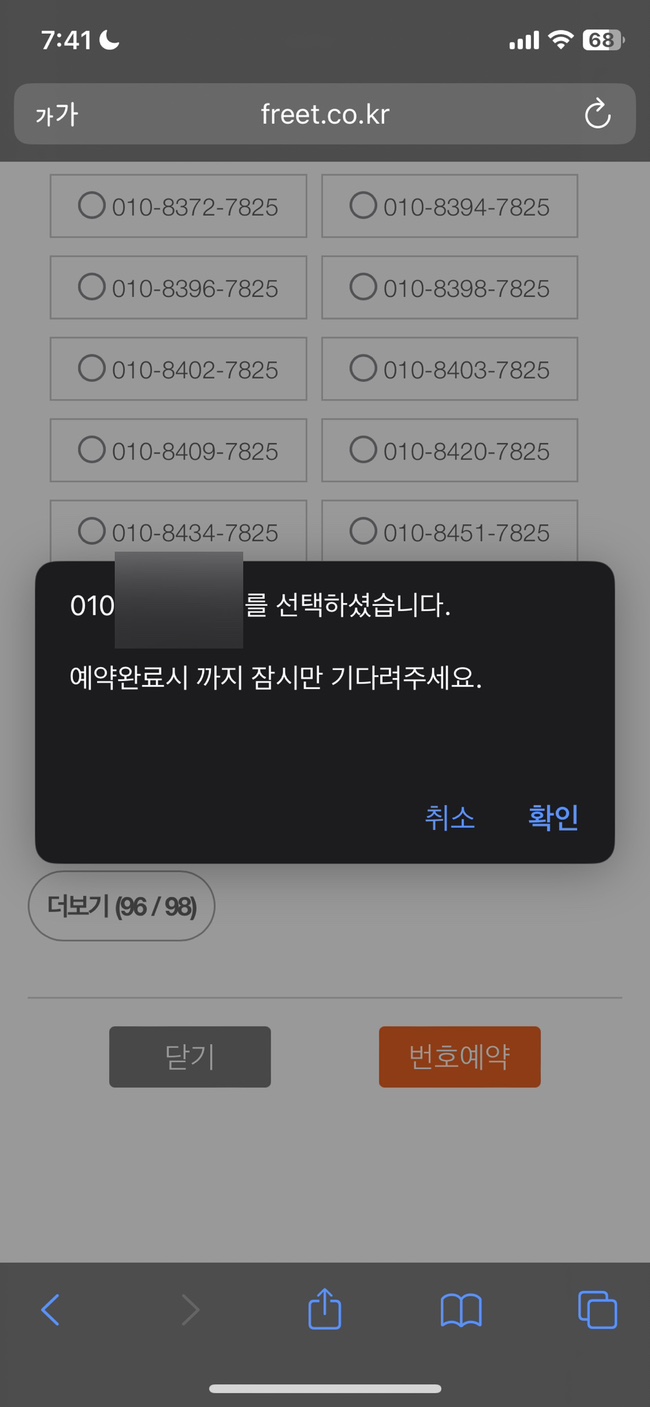The height and width of the screenshot is (1407, 650).
Task: Cancel the dialog with 취소
Action: [449, 817]
